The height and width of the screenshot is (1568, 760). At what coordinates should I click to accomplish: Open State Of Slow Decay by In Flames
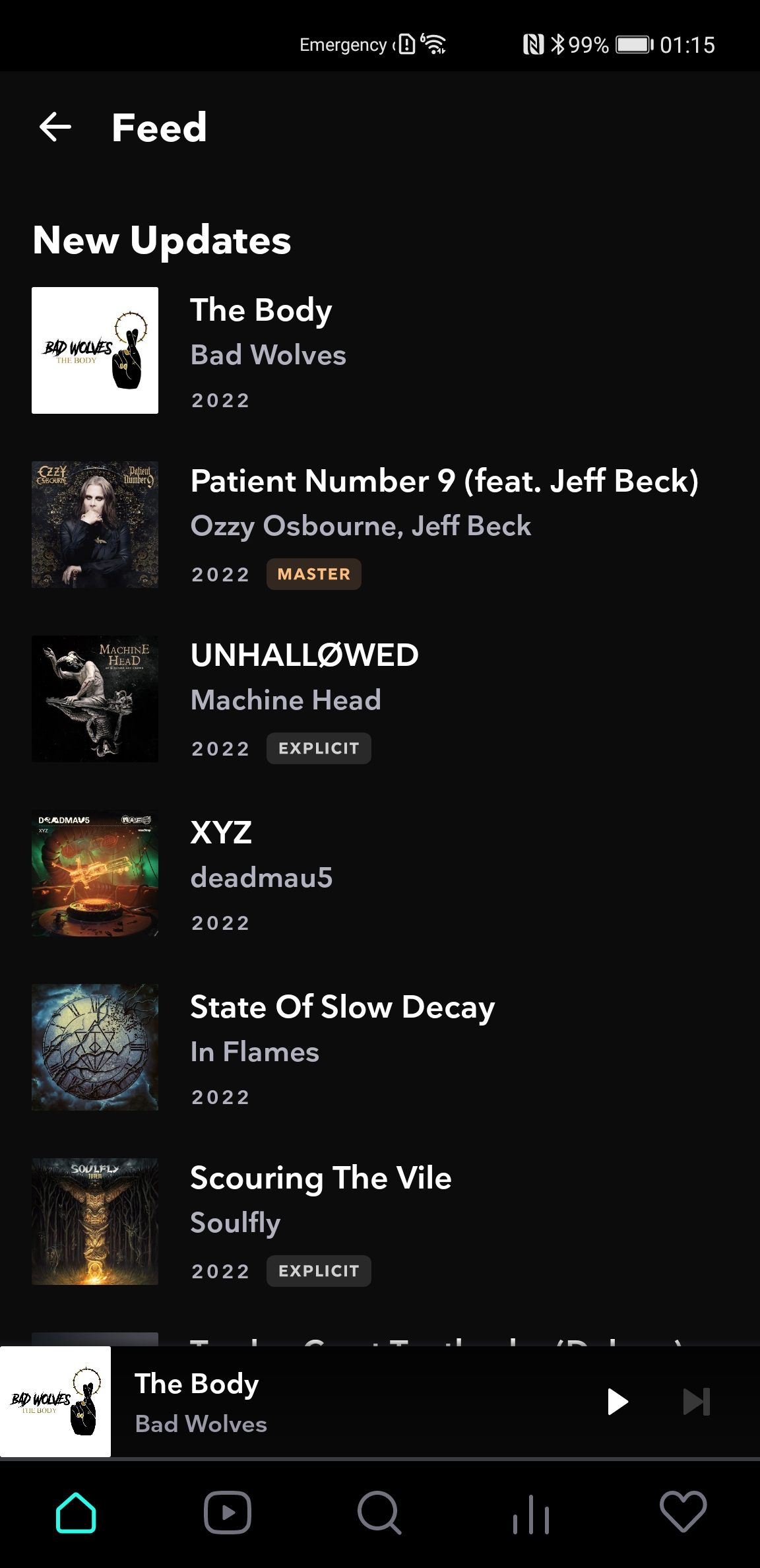pyautogui.click(x=380, y=1047)
